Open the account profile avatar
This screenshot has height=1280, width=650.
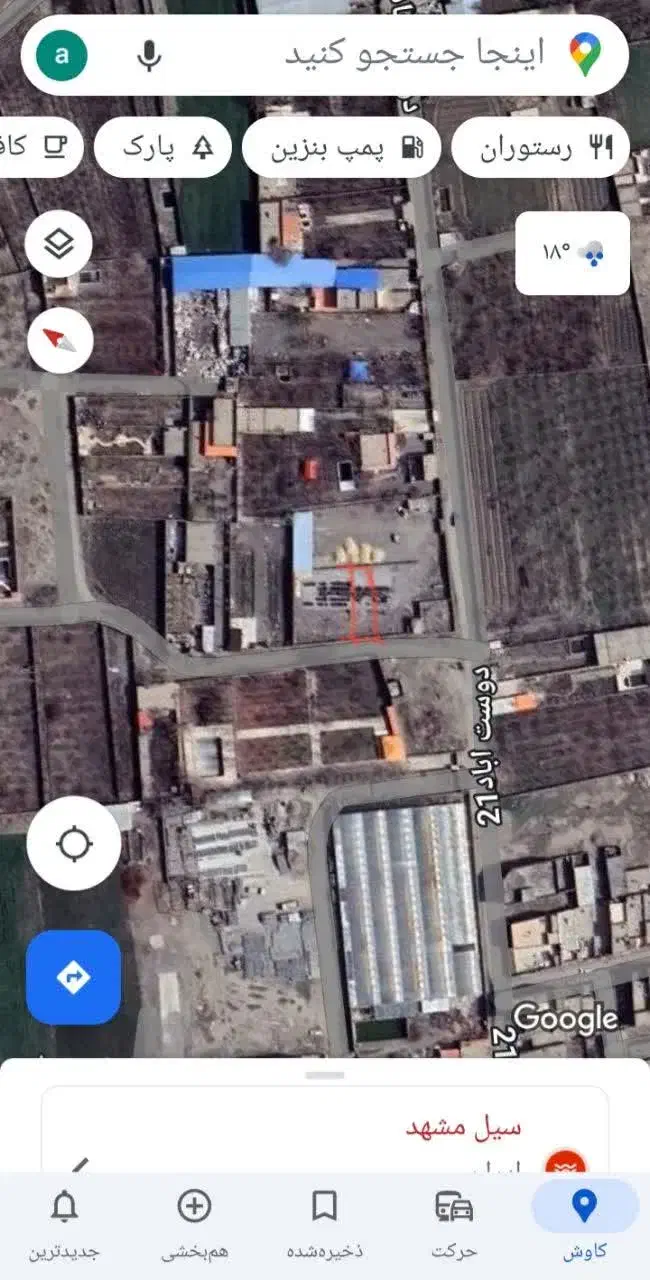[62, 55]
